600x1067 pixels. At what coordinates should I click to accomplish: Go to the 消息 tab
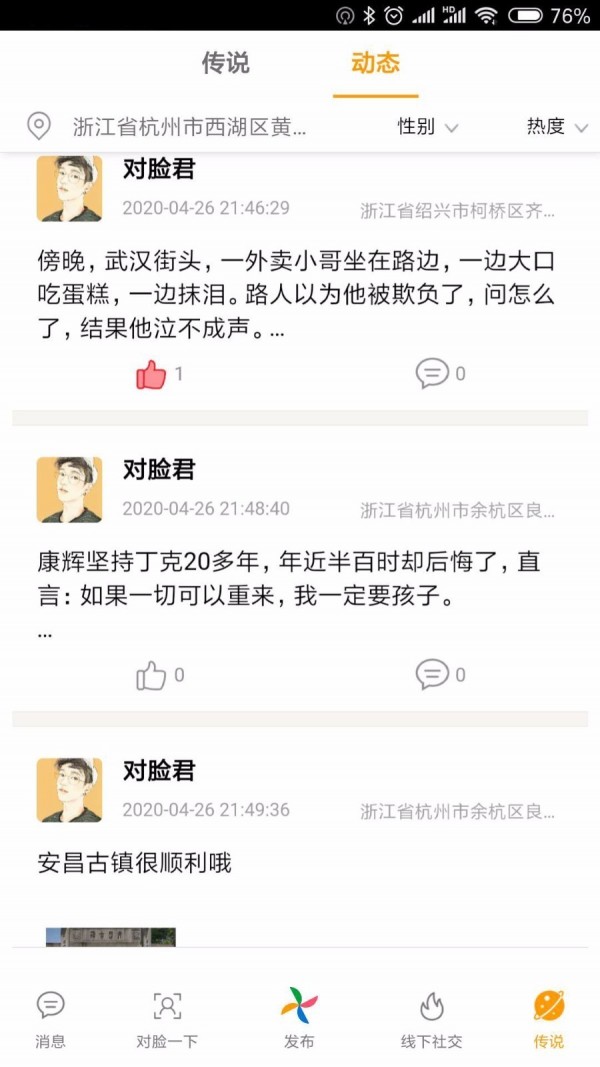click(x=50, y=1019)
